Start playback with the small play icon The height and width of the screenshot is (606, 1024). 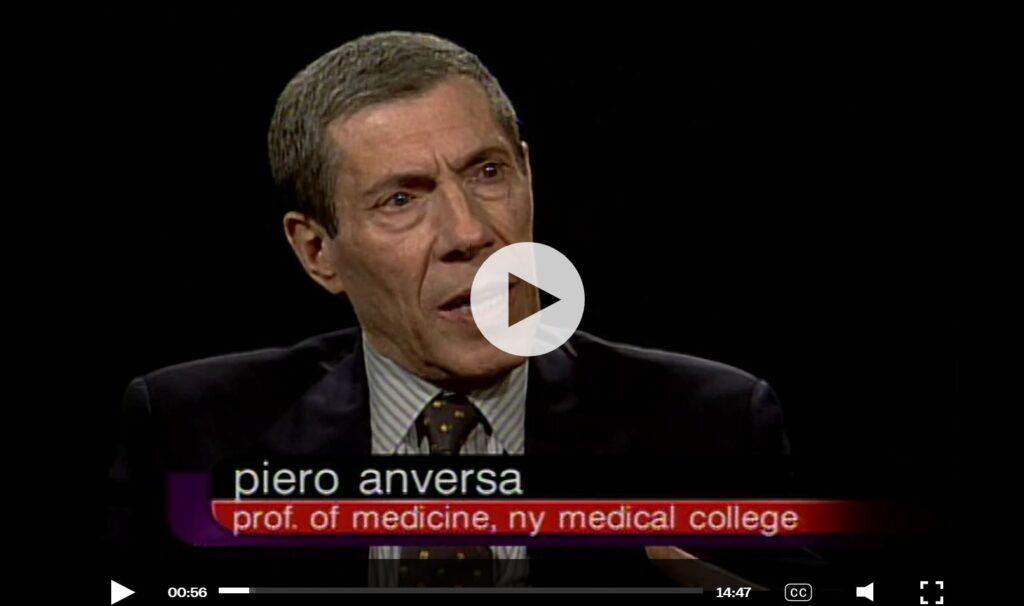122,592
